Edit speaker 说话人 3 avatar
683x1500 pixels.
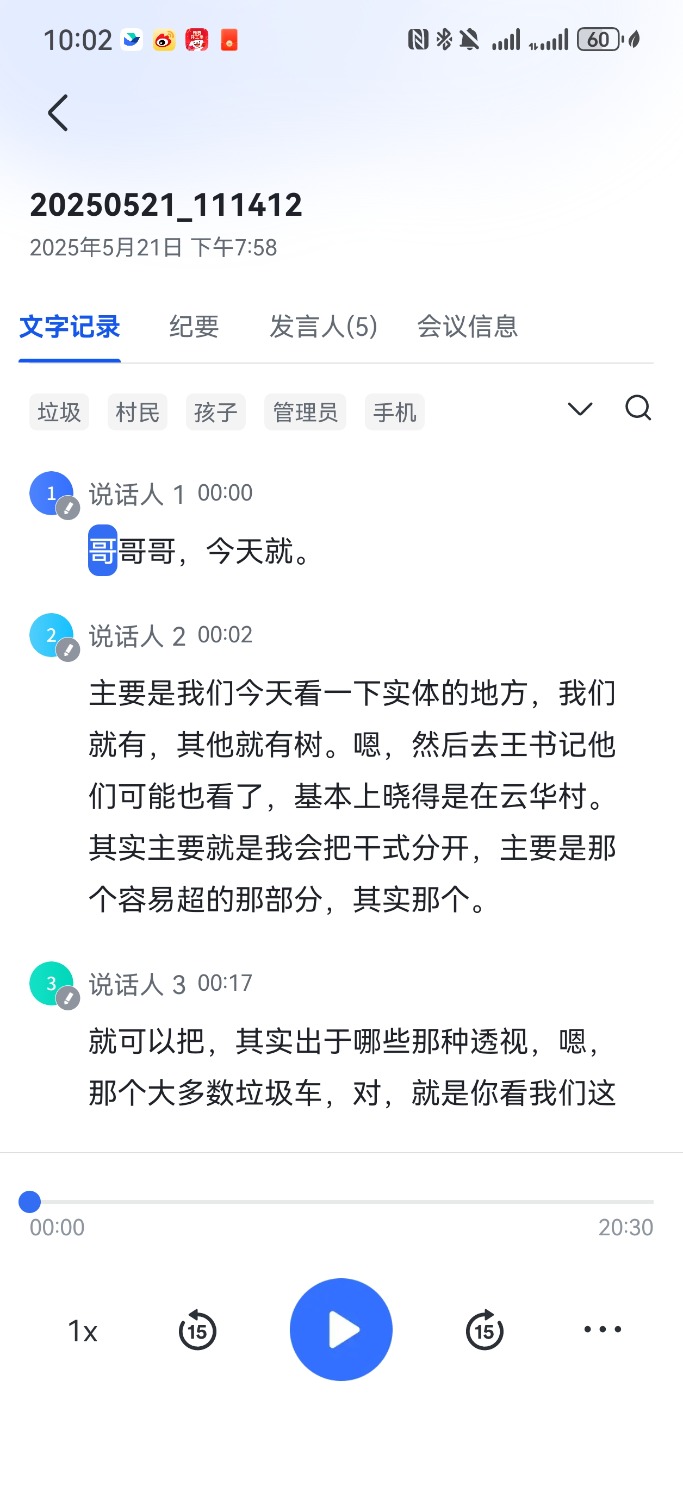point(53,984)
